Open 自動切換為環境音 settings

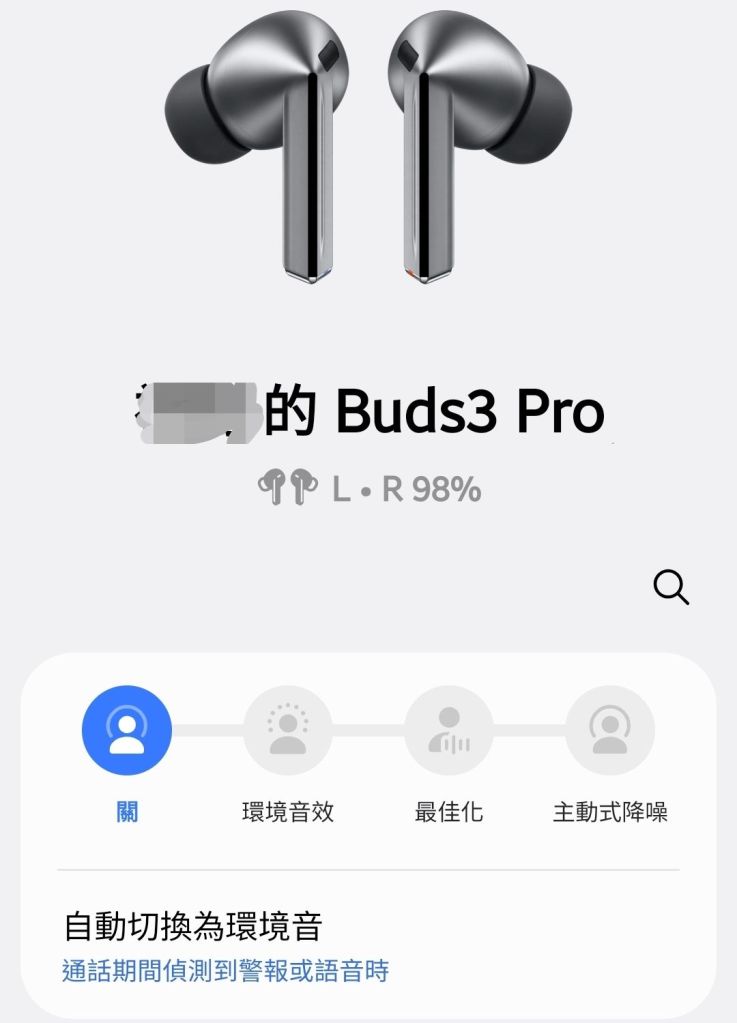tap(226, 945)
